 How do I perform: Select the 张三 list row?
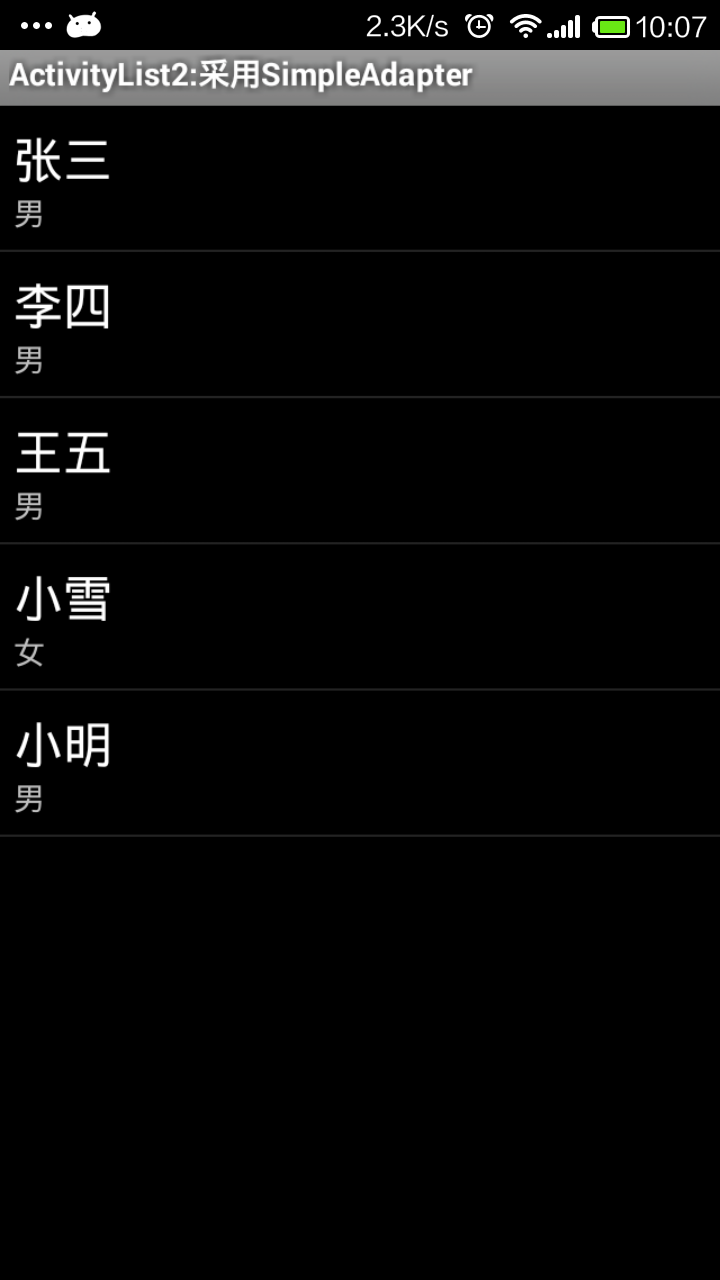[360, 178]
